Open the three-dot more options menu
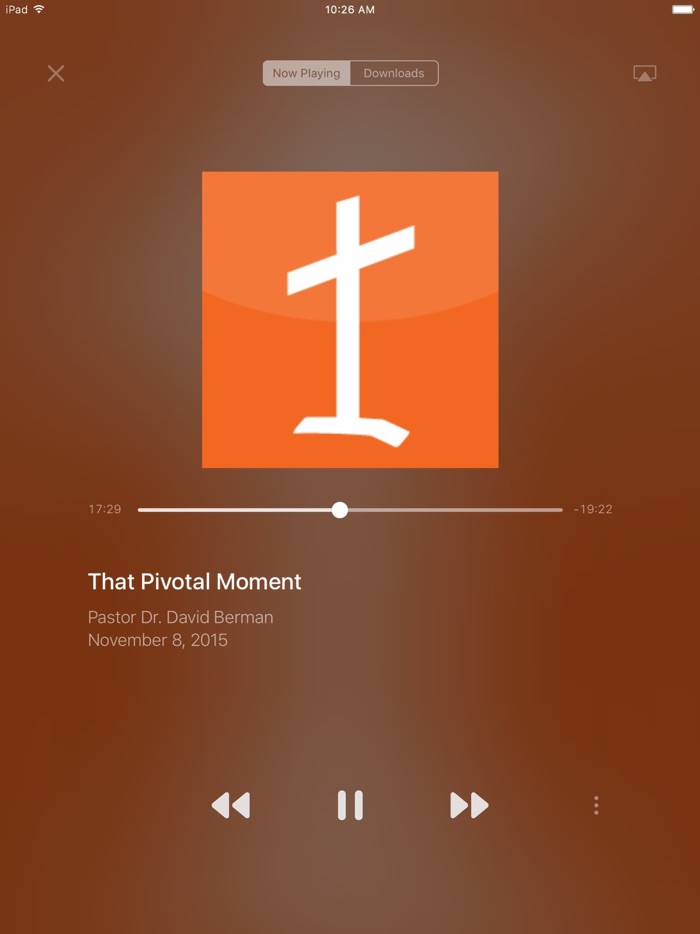 click(x=596, y=805)
